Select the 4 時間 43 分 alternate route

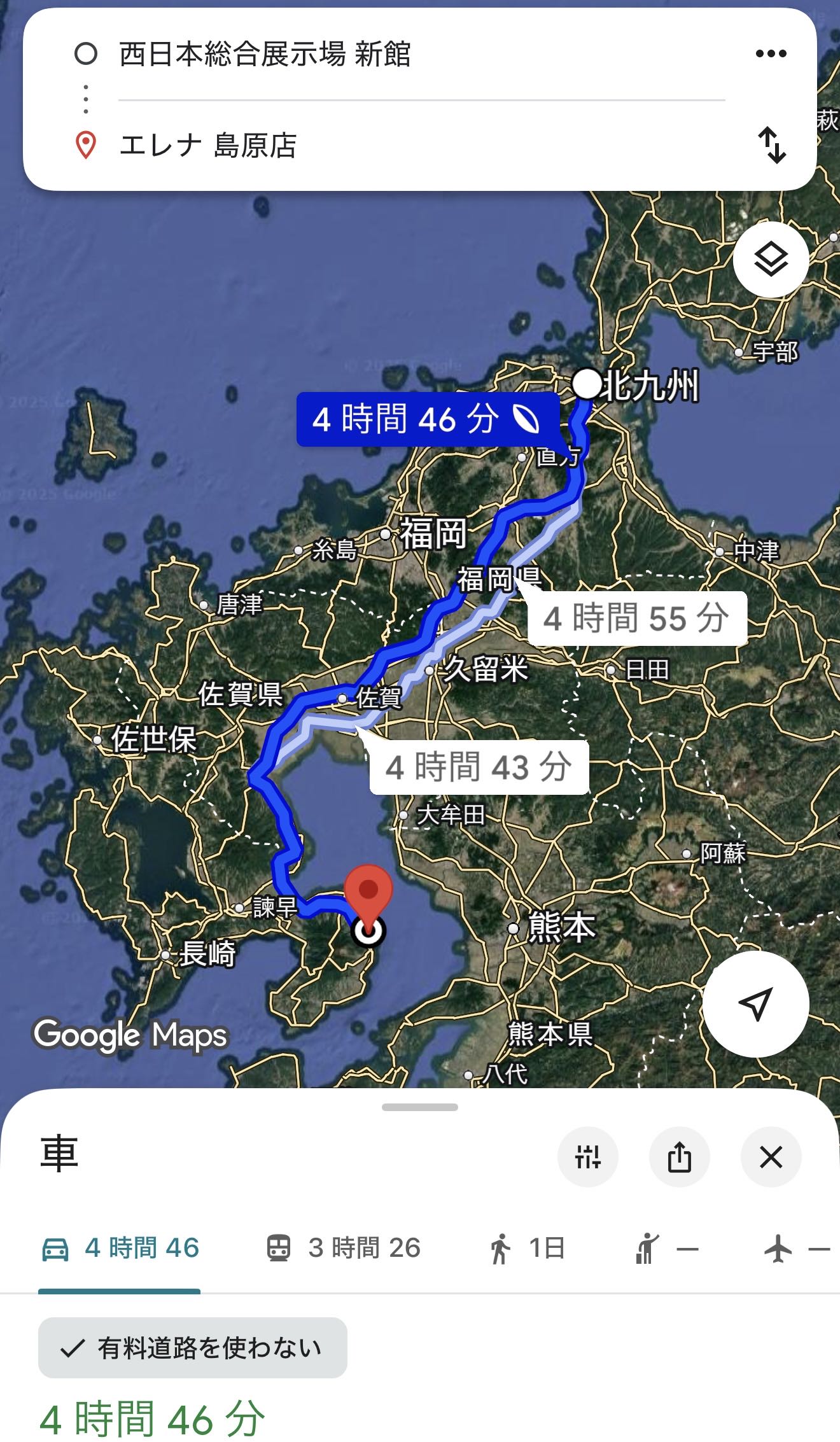point(479,767)
